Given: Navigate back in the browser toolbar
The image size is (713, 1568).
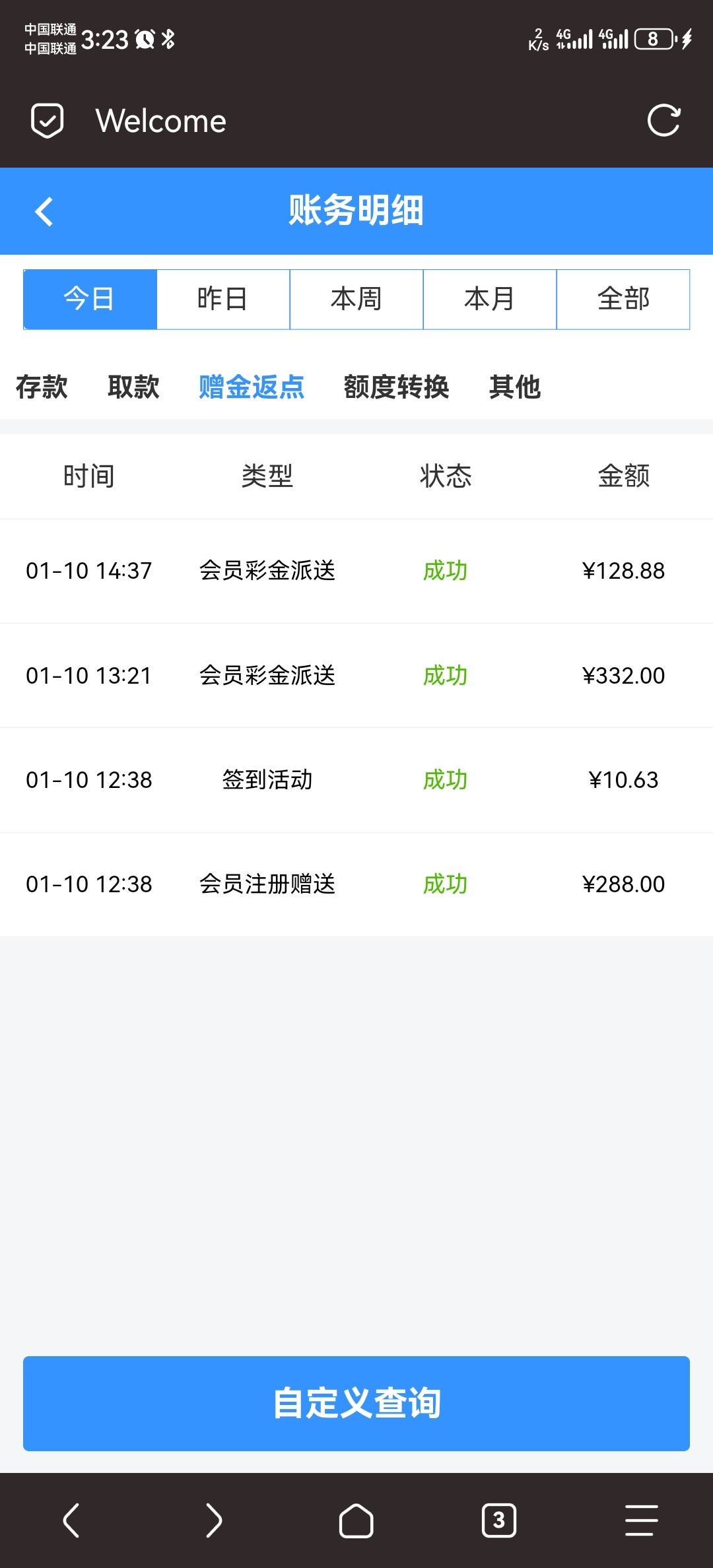Looking at the screenshot, I should pyautogui.click(x=71, y=1520).
